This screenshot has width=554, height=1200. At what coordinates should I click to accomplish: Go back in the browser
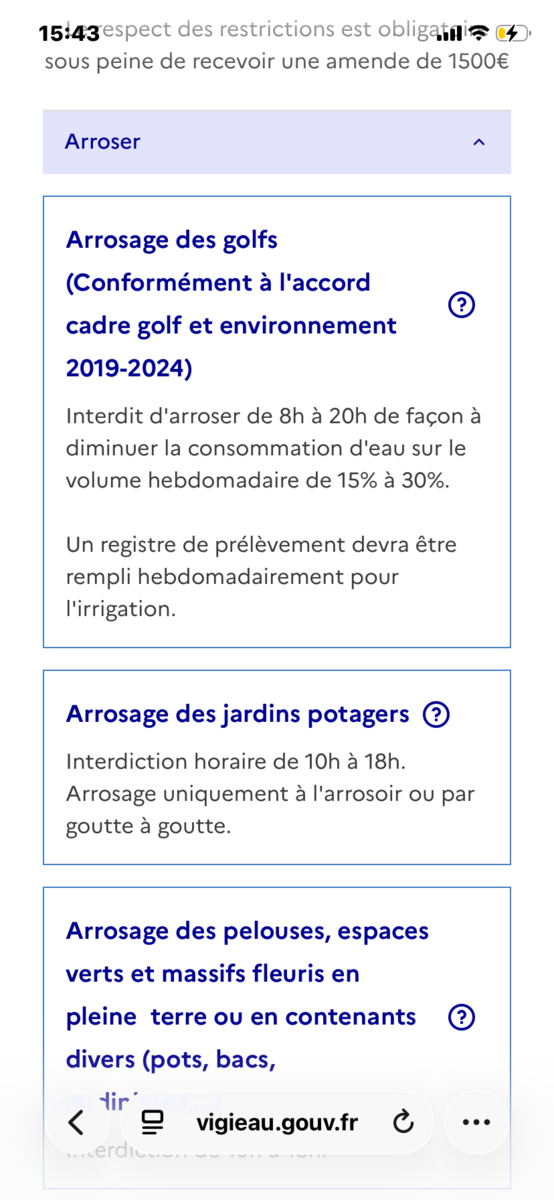[77, 1122]
